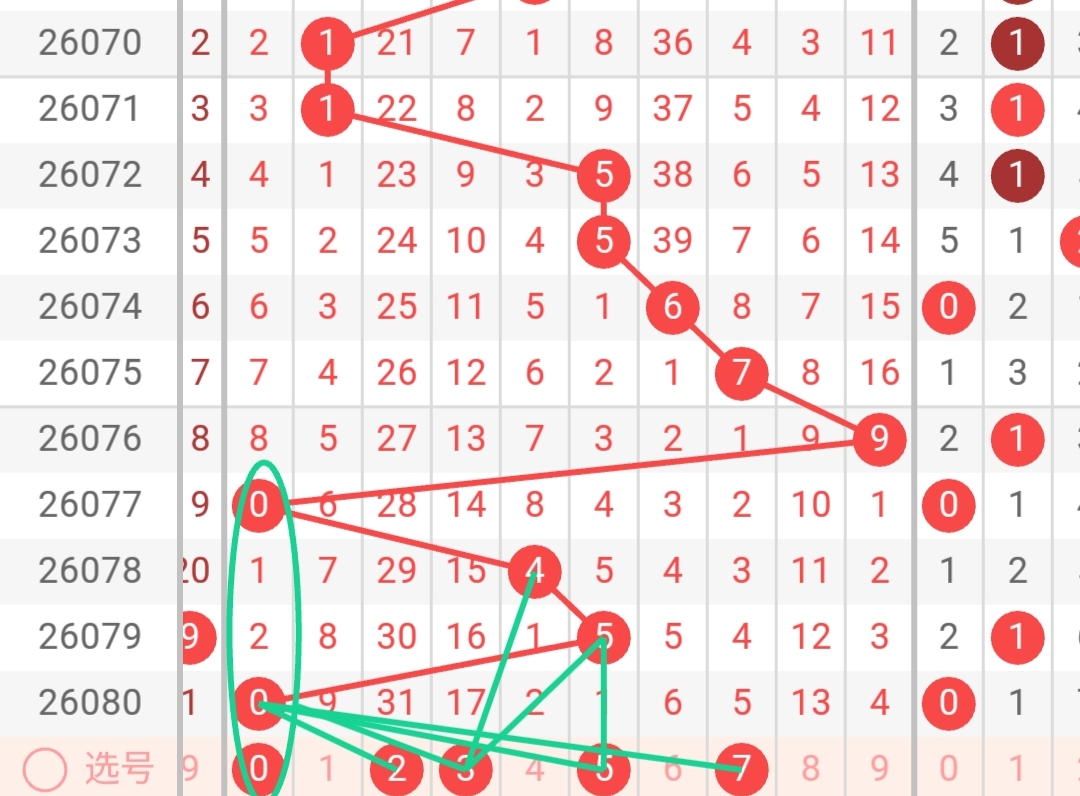
Task: Deselect number 5 in the 选号 row
Action: coord(603,770)
